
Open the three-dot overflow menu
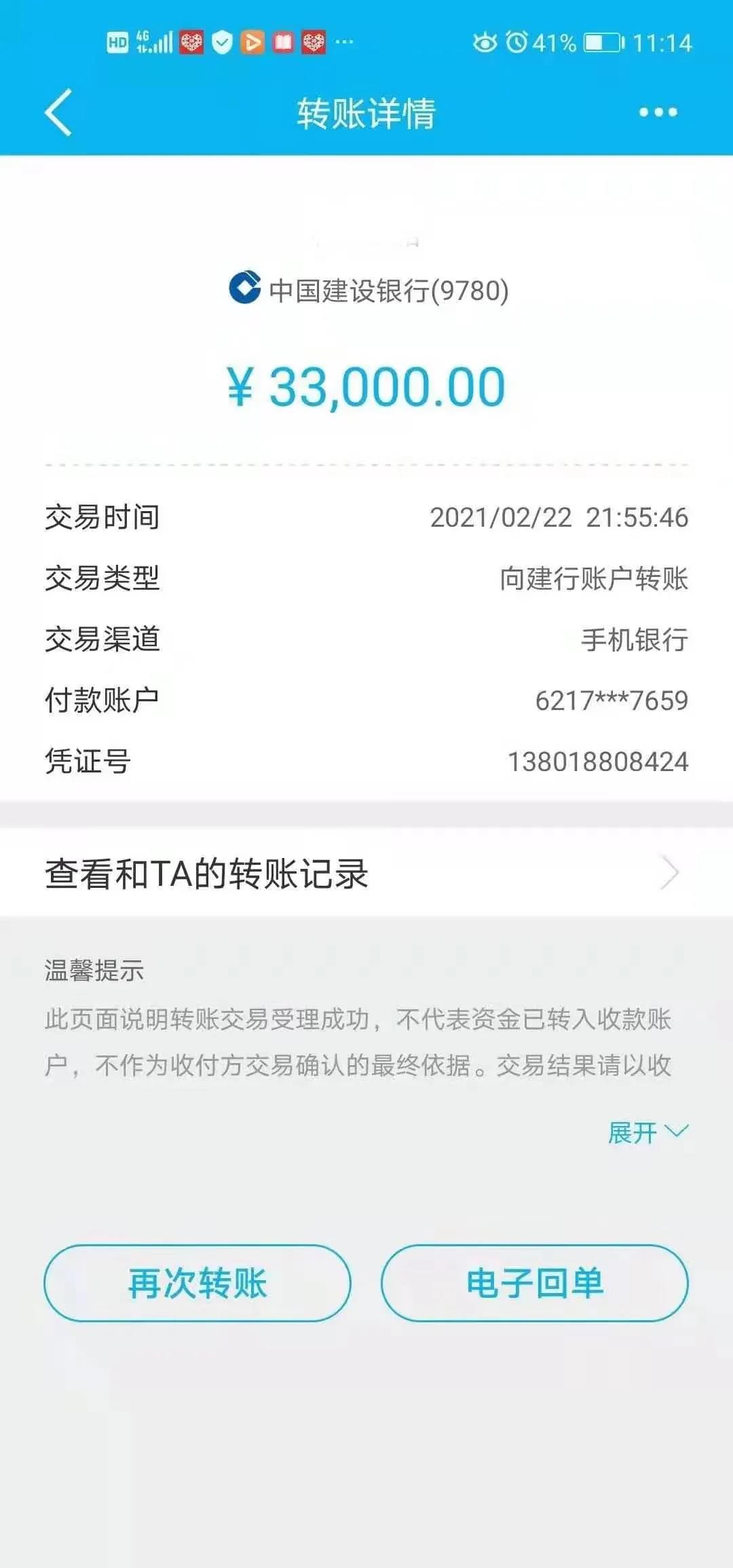(x=658, y=112)
